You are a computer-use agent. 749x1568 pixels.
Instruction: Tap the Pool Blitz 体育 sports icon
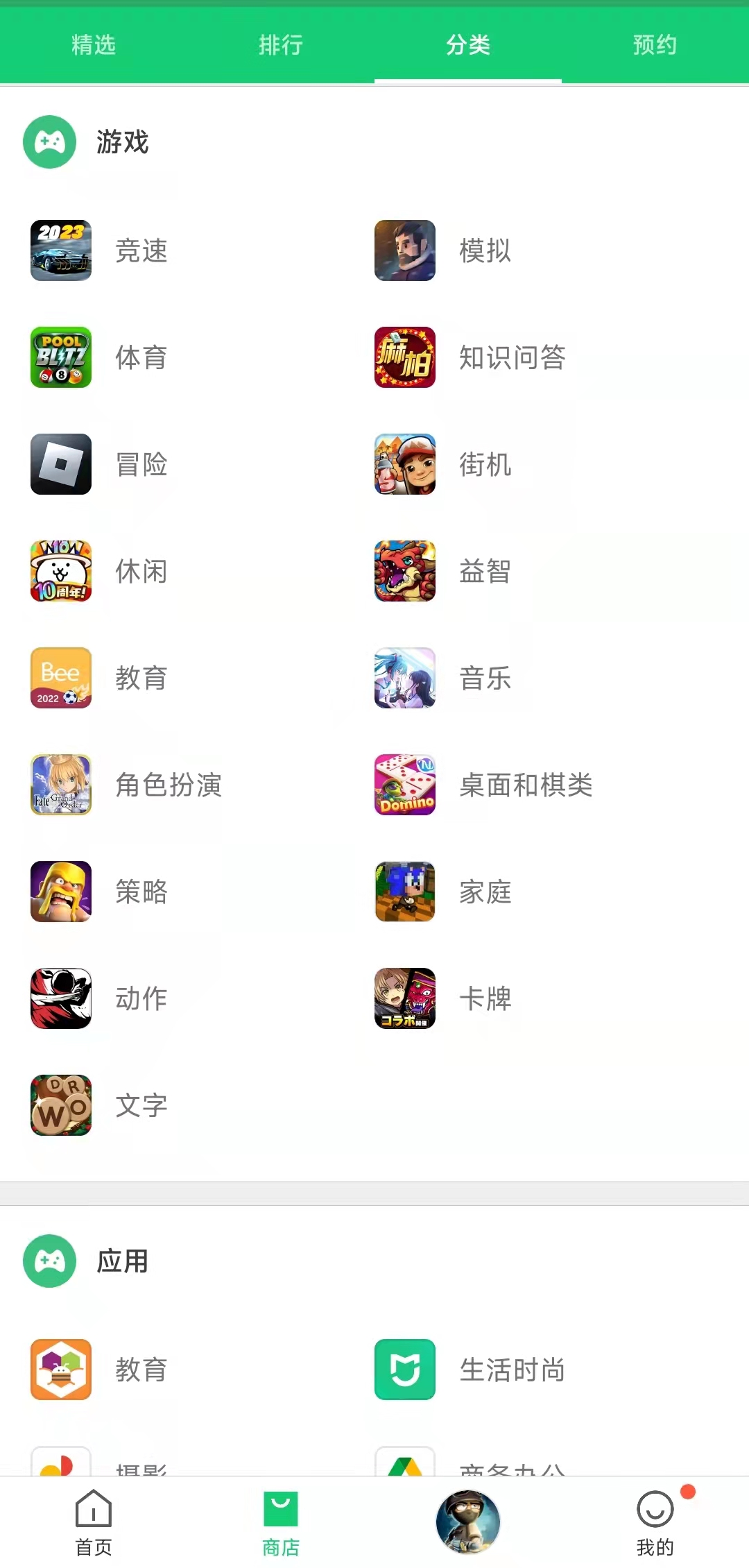(60, 358)
